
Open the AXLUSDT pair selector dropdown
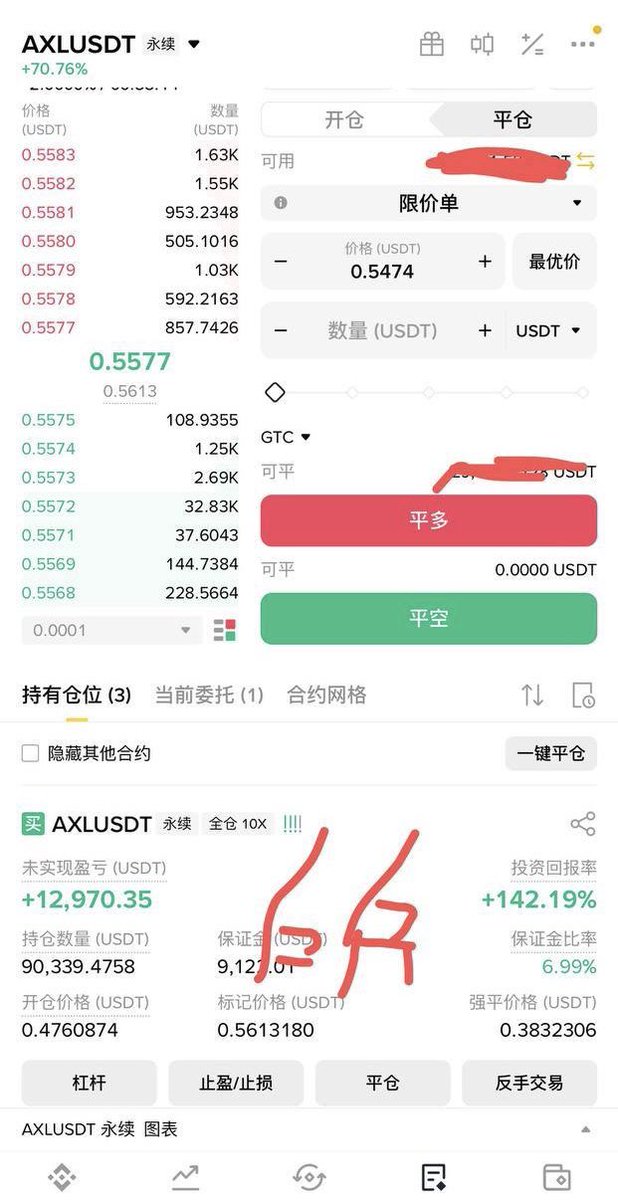(194, 45)
